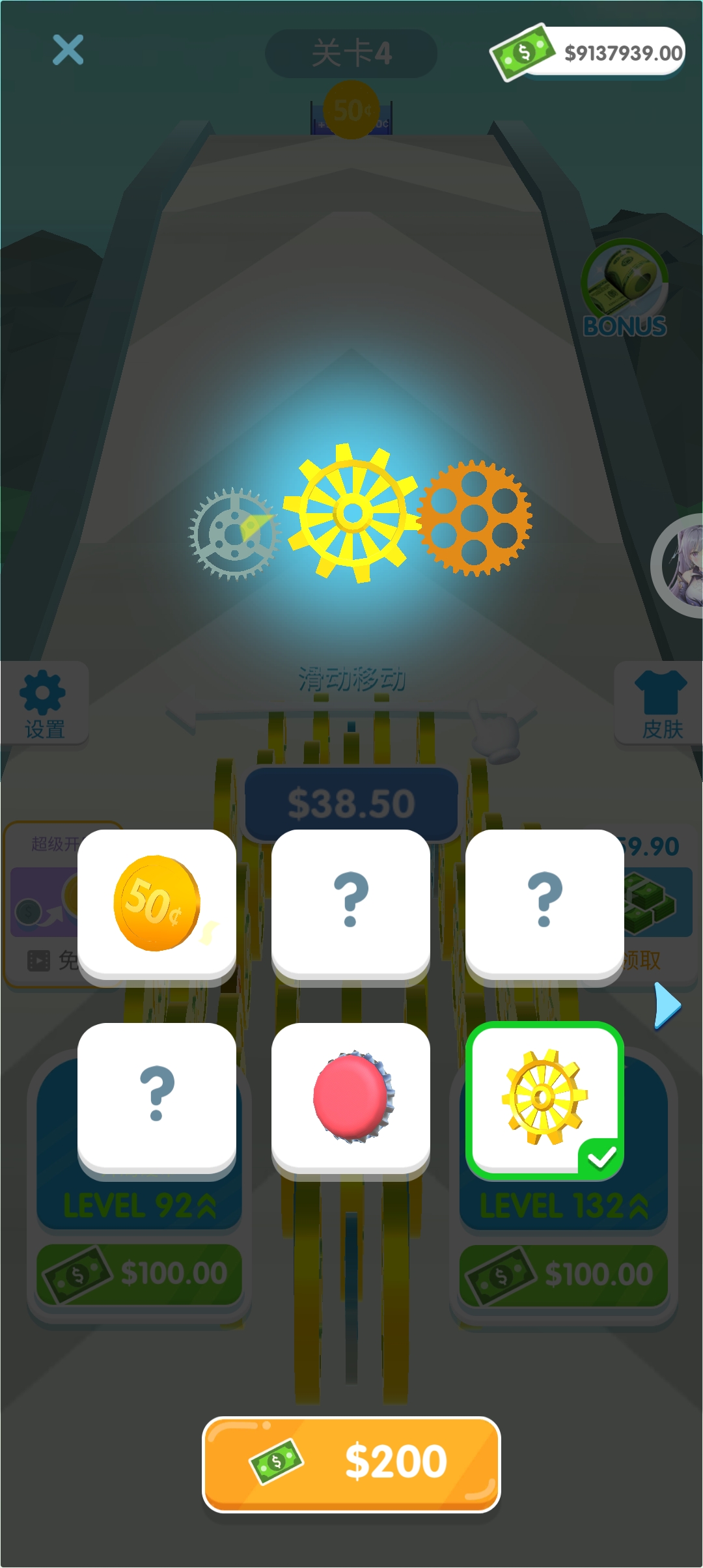Tap the locked skin below the coin
Screen dimensions: 703x1568
[x=156, y=1097]
